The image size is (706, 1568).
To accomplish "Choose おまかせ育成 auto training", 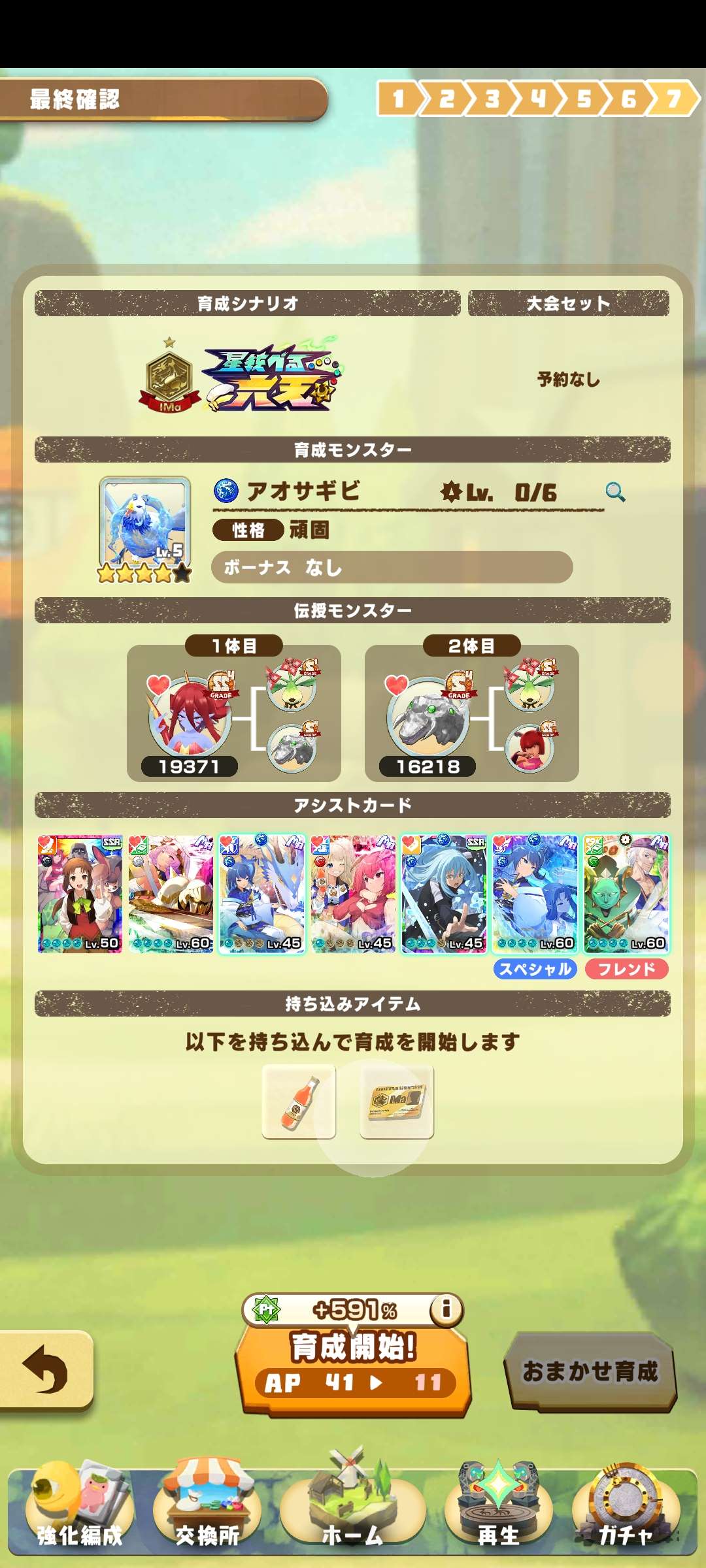I will click(590, 1371).
